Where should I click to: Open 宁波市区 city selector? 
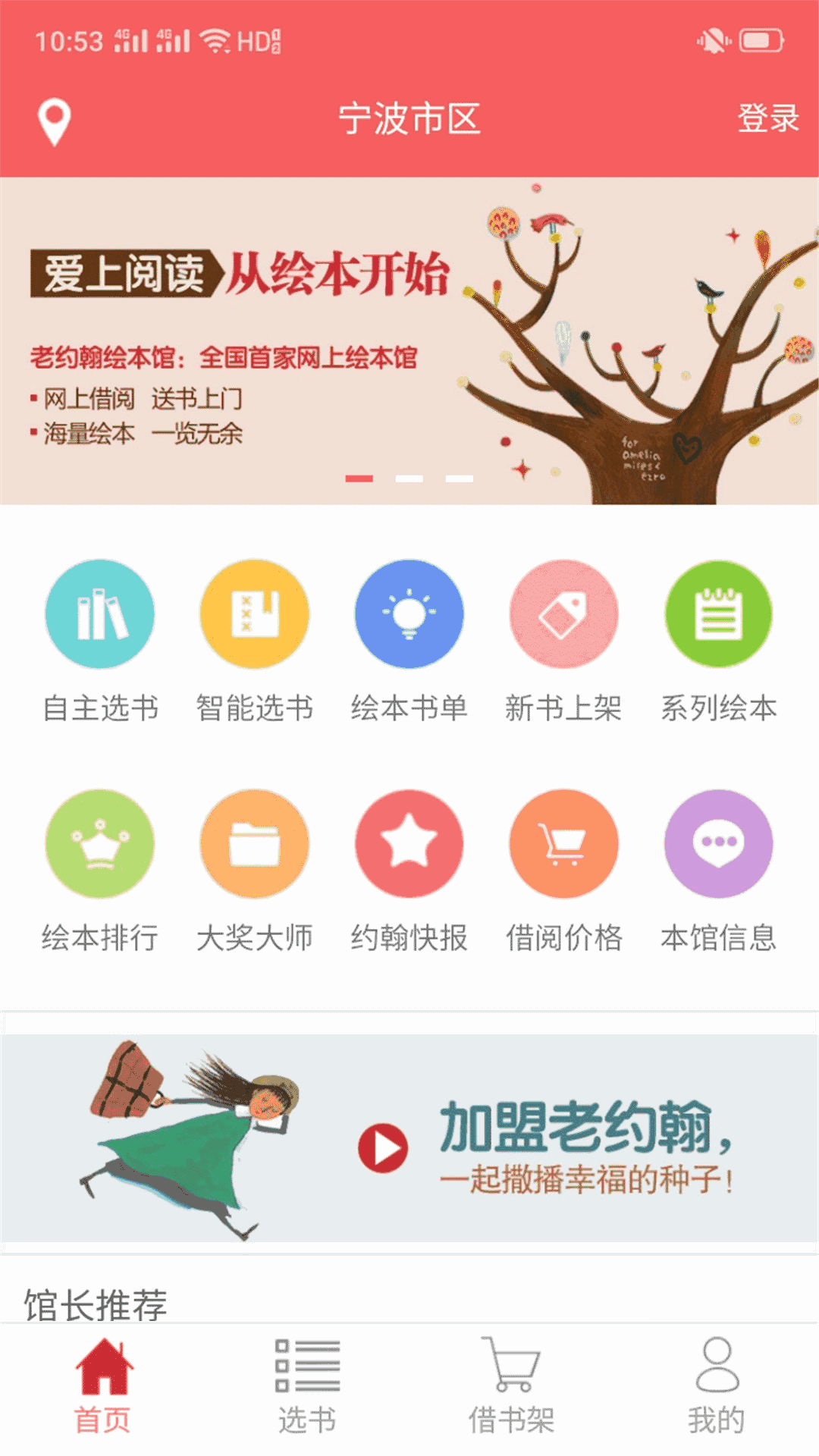tap(409, 120)
